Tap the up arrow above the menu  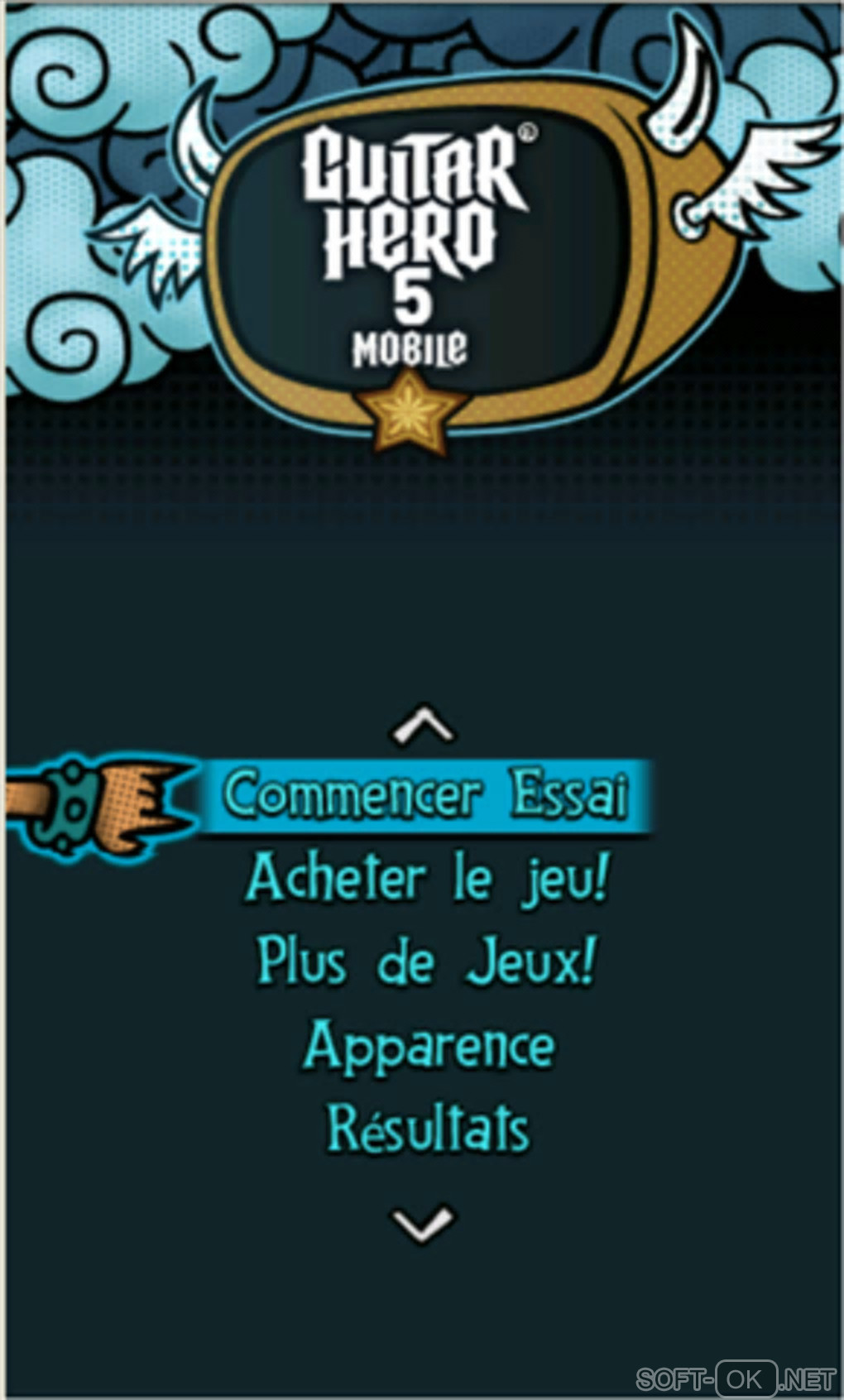(422, 725)
